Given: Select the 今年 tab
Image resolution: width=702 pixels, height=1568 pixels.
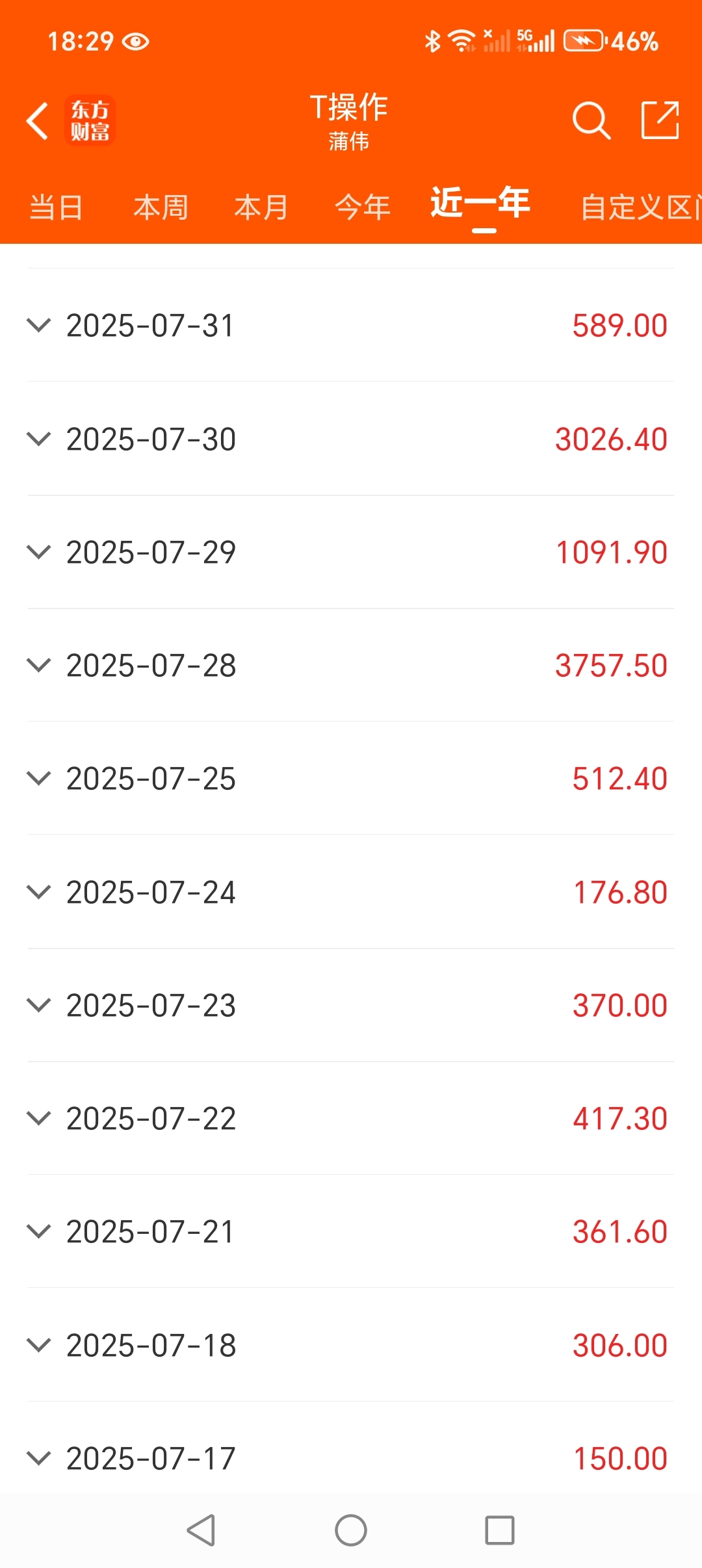Looking at the screenshot, I should [363, 208].
